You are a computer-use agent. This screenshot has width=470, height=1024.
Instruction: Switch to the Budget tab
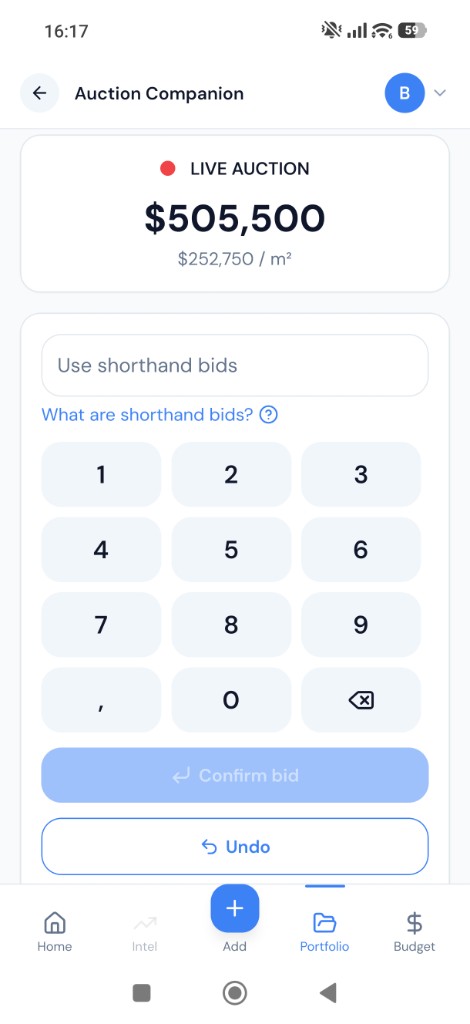(x=414, y=932)
